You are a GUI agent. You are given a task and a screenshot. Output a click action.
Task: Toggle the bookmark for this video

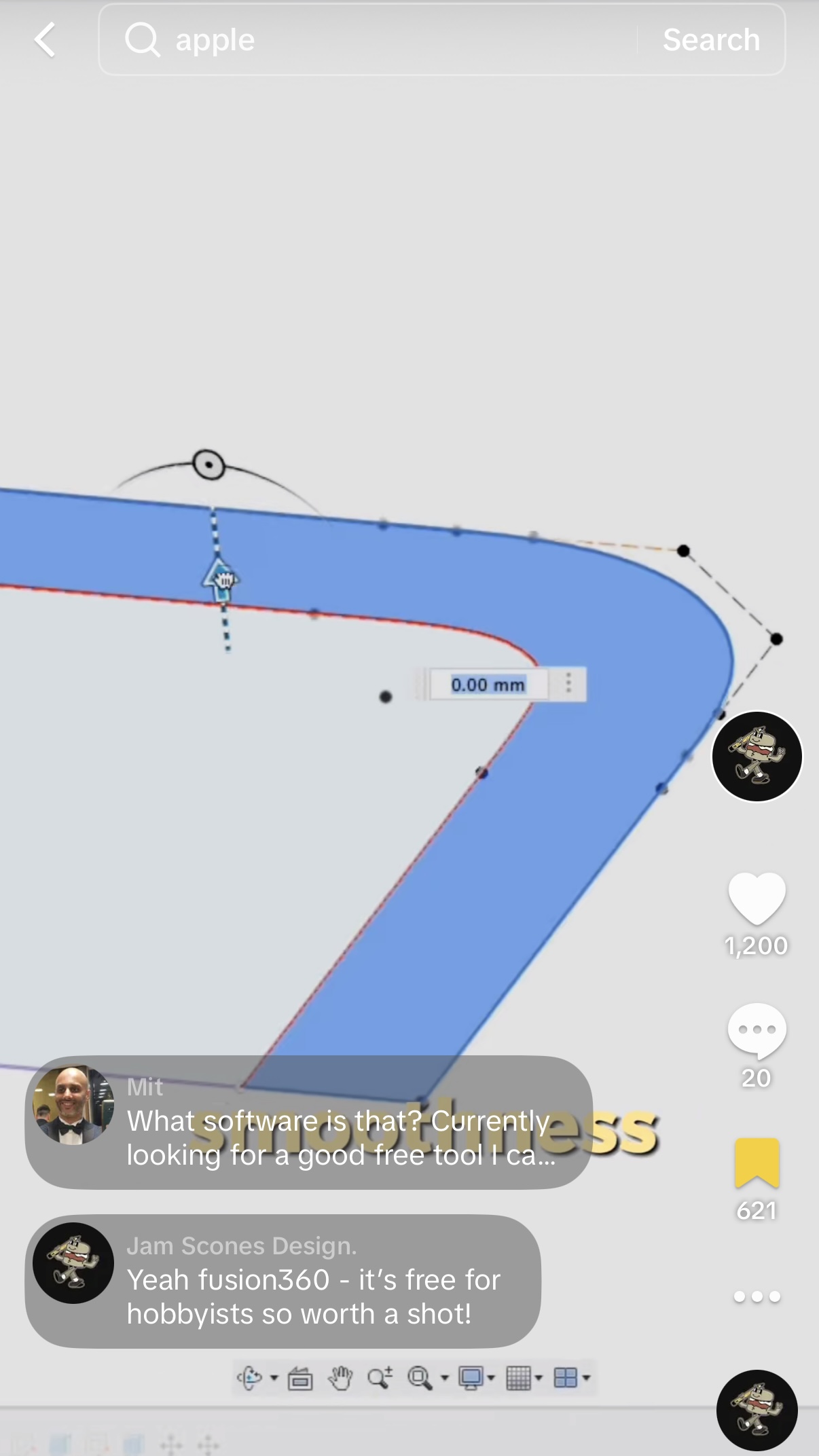[757, 1163]
